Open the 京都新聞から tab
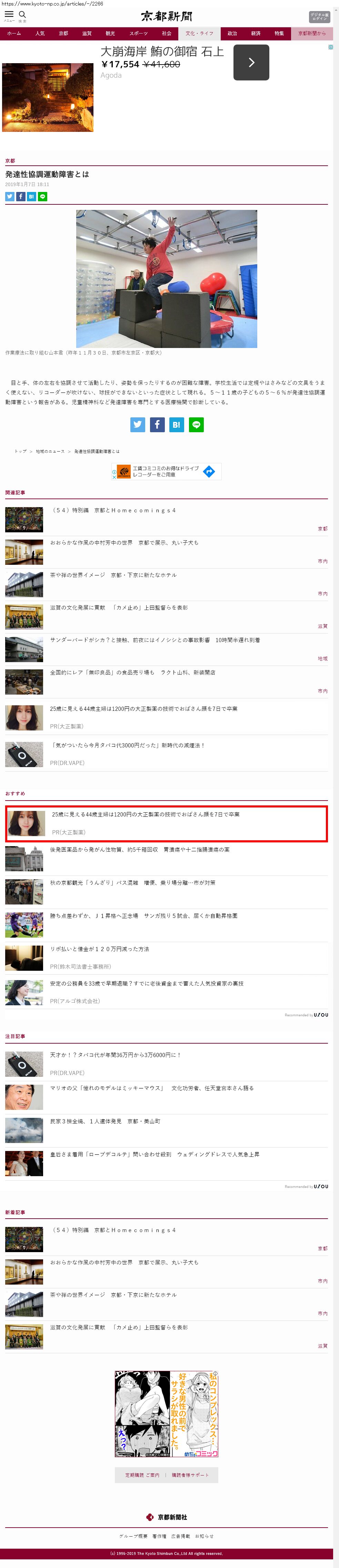The width and height of the screenshot is (339, 1568). [x=312, y=33]
